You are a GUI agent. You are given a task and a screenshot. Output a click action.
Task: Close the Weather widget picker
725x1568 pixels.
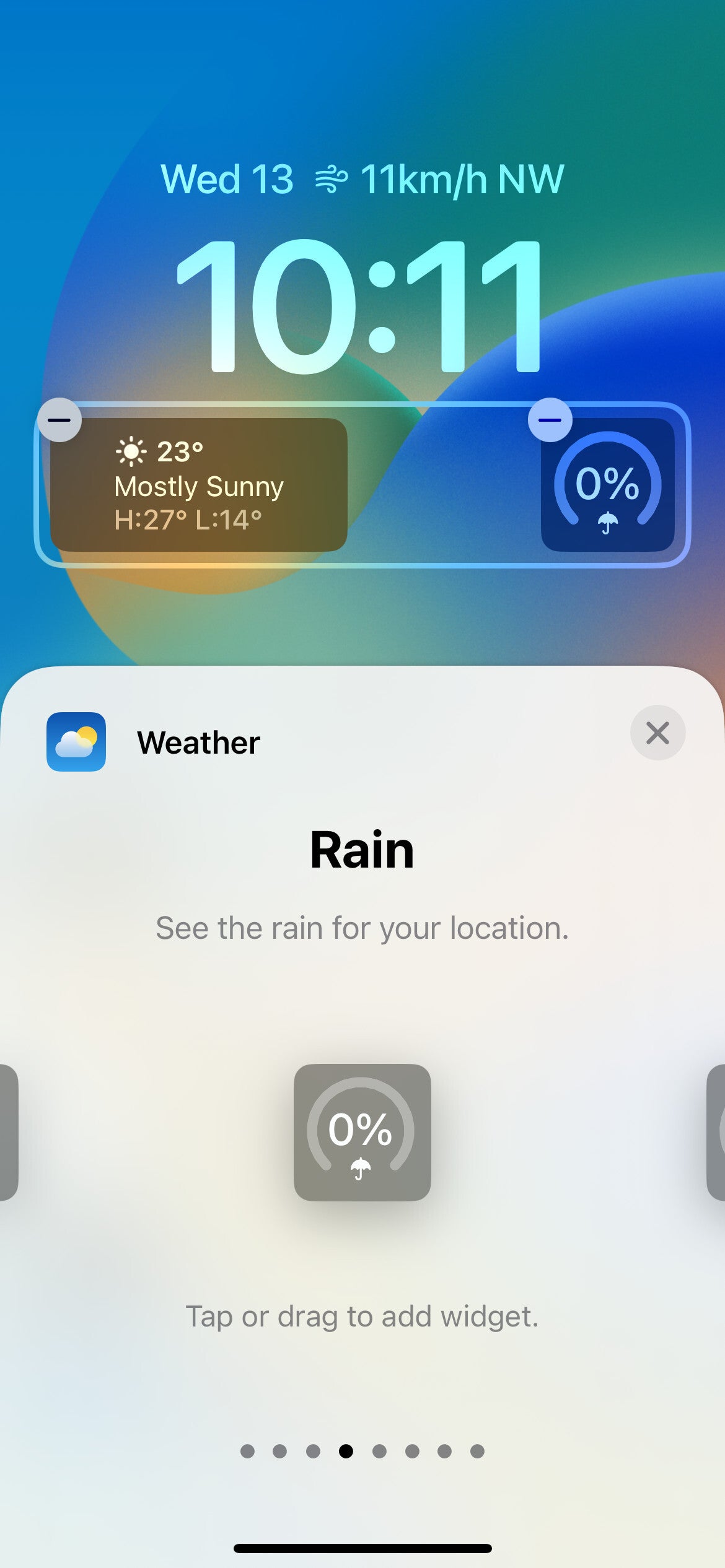(x=657, y=733)
